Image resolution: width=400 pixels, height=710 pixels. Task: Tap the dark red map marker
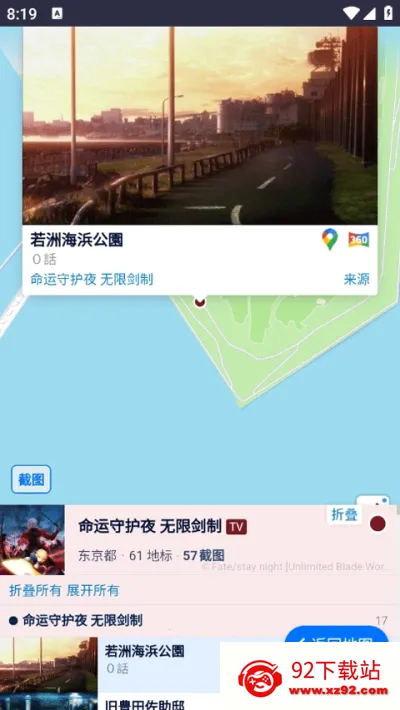pyautogui.click(x=200, y=301)
